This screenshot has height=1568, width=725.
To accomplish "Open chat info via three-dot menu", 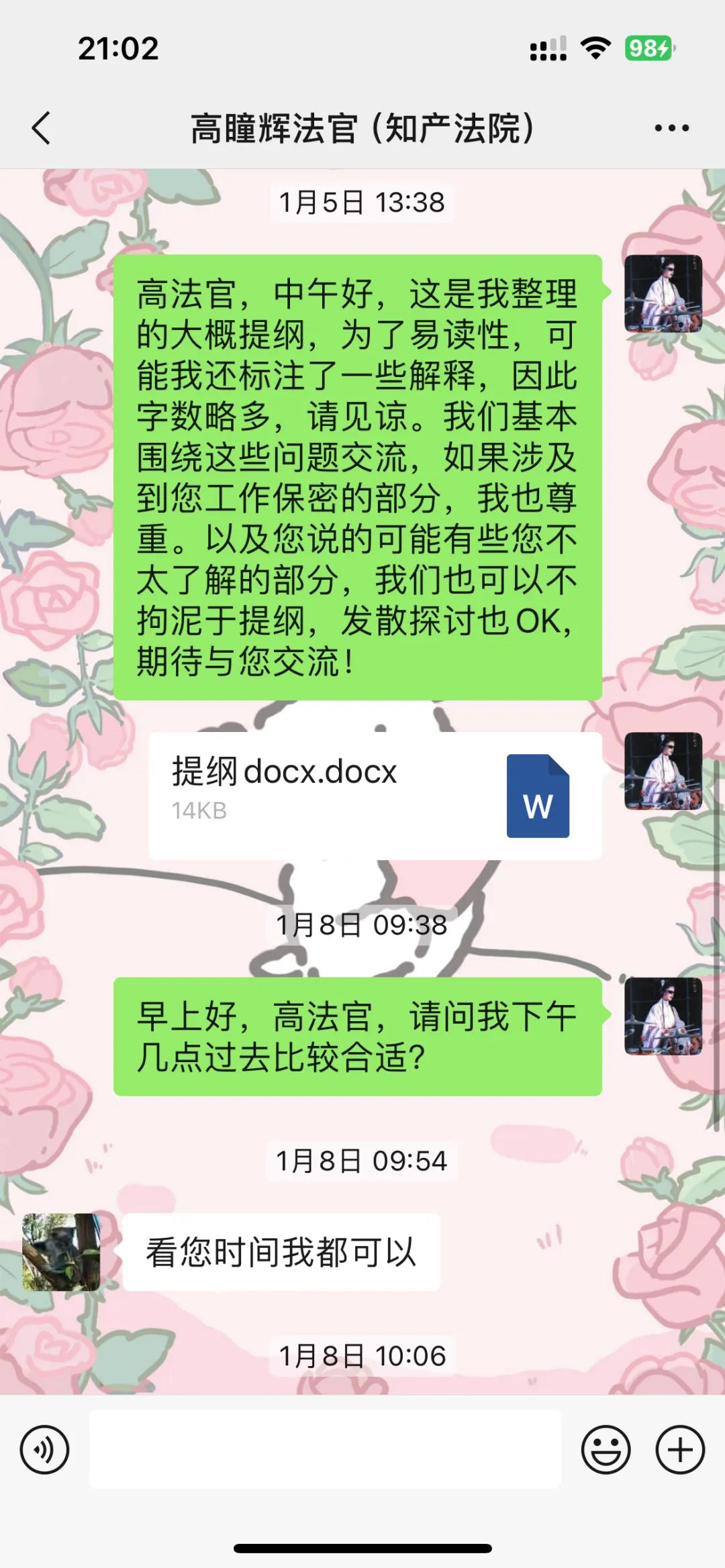I will tap(671, 127).
